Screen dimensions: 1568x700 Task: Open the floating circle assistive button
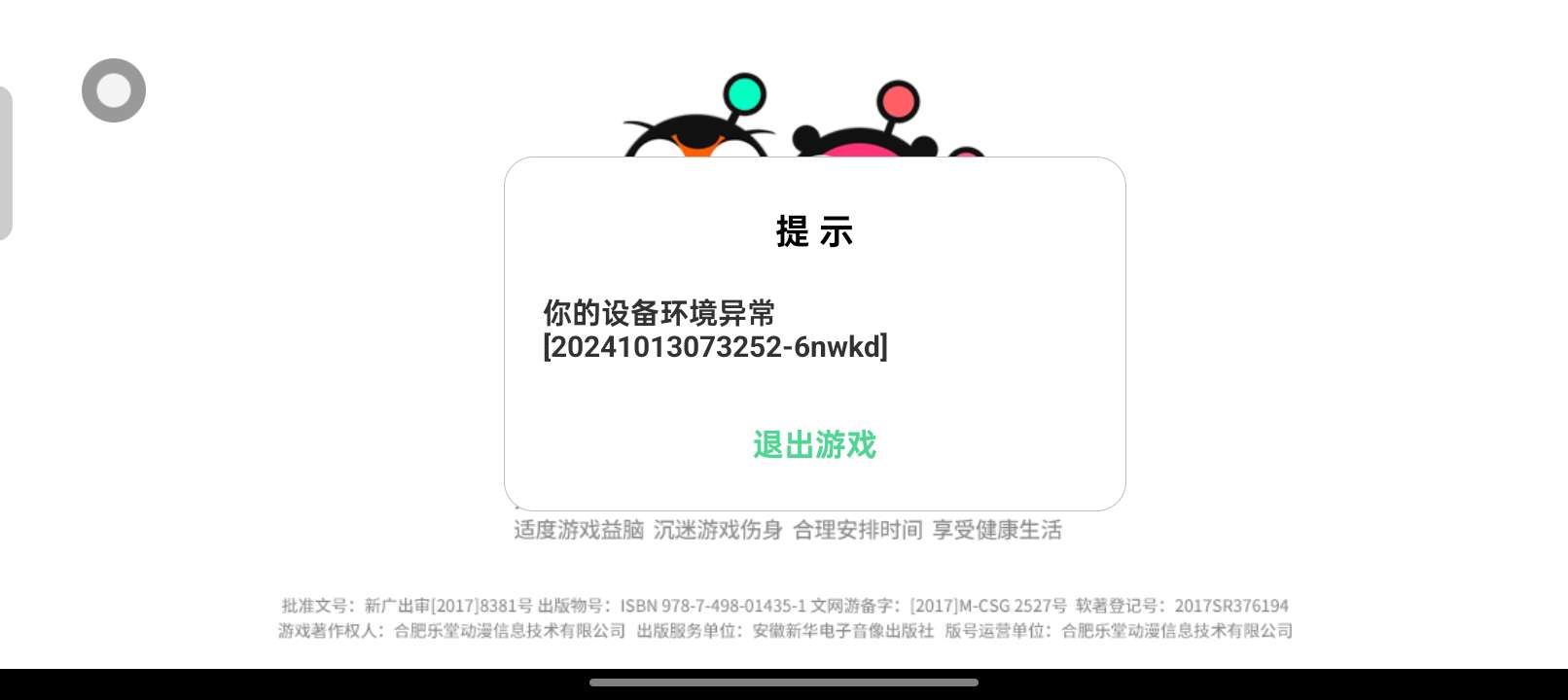click(114, 90)
